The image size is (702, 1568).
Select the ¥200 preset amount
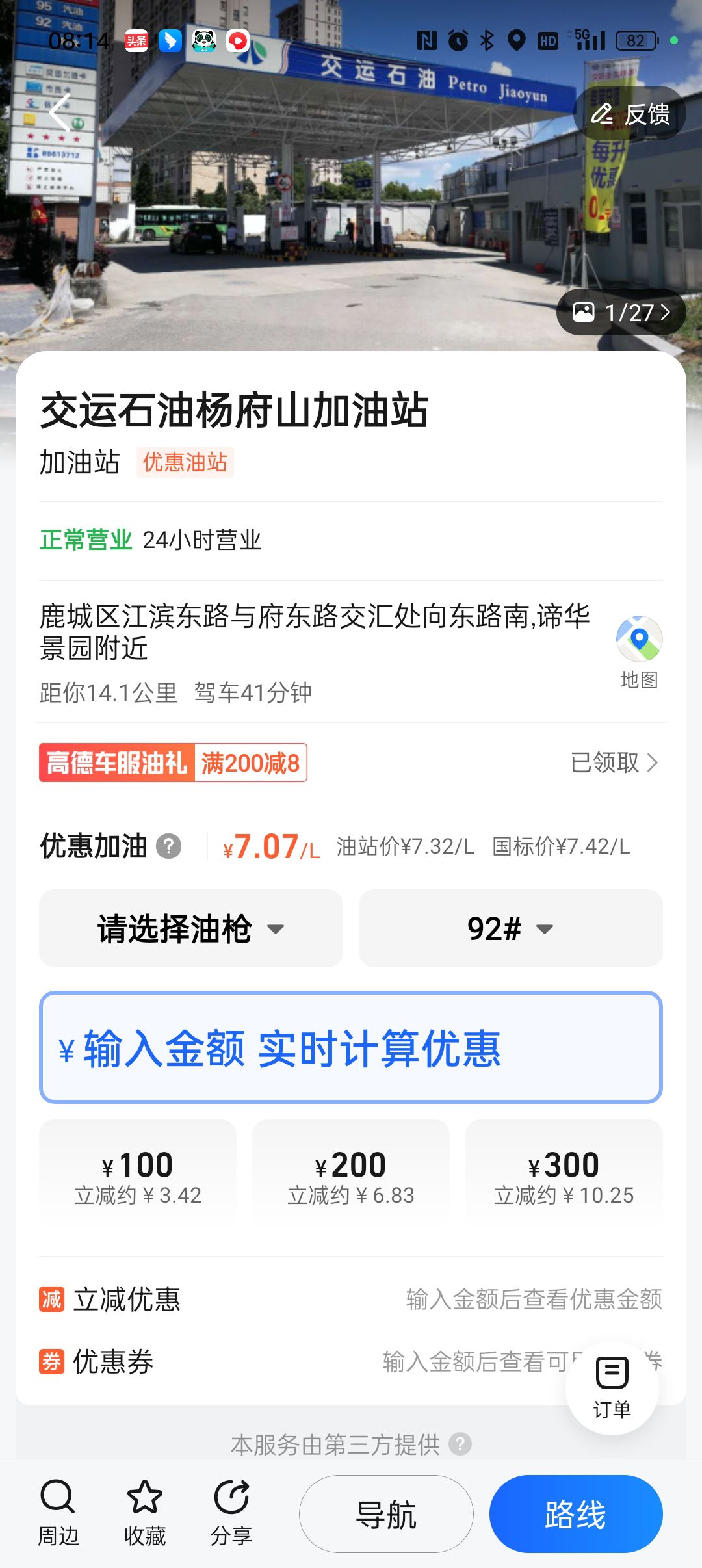(351, 1175)
